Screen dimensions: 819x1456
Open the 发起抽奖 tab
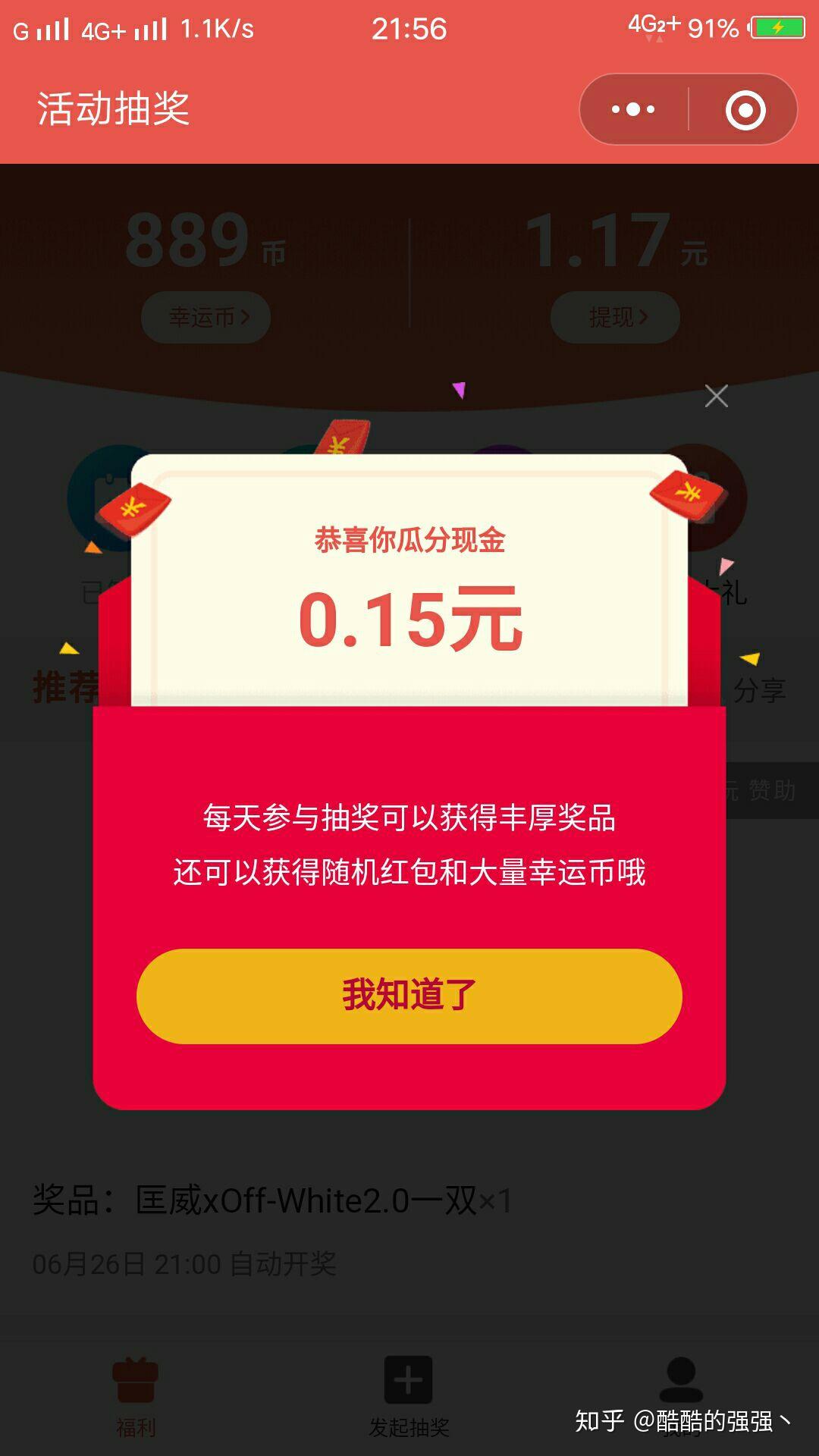pyautogui.click(x=409, y=1397)
